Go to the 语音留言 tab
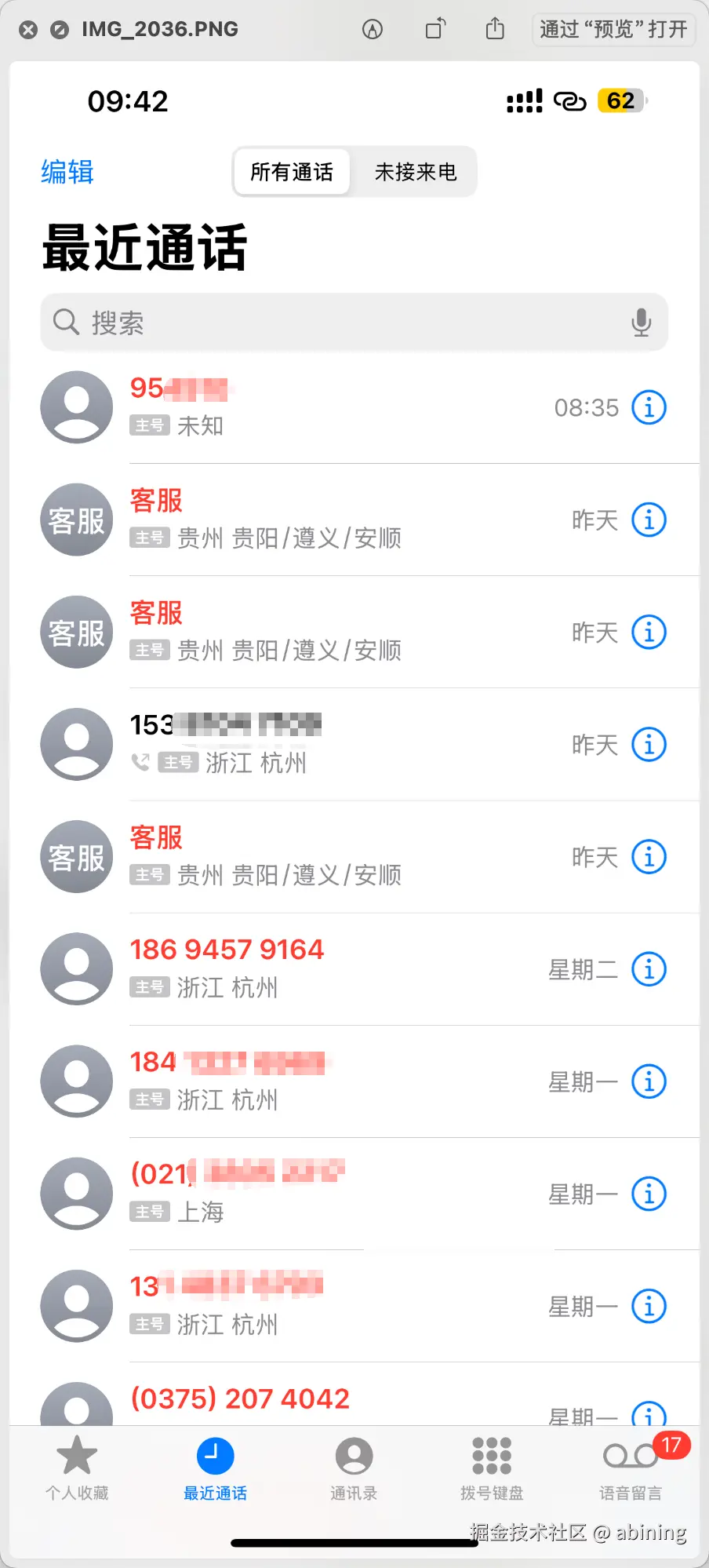Screen dimensions: 709x1568 [631, 1468]
